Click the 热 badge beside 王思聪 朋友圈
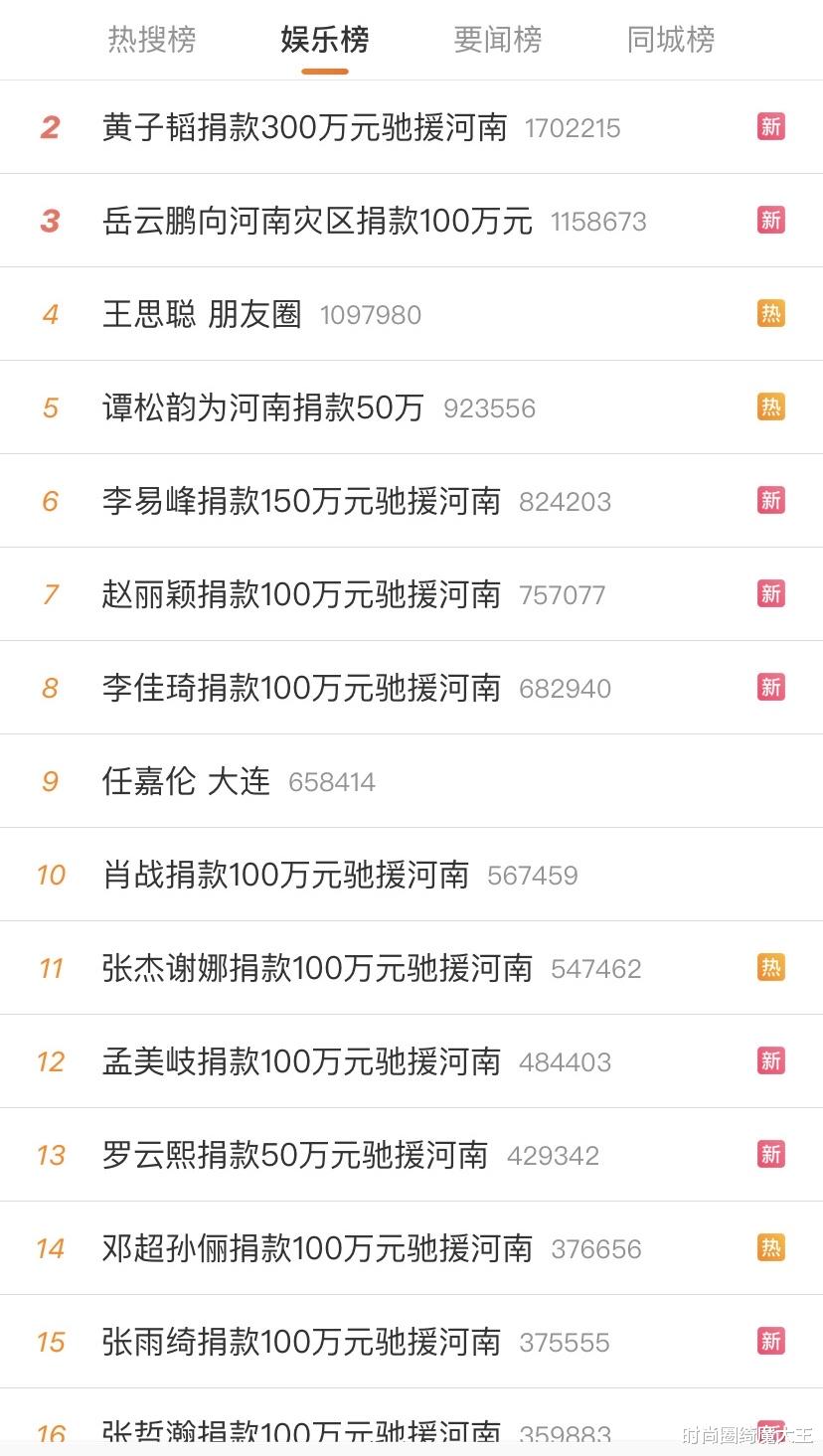823x1456 pixels. 770,313
